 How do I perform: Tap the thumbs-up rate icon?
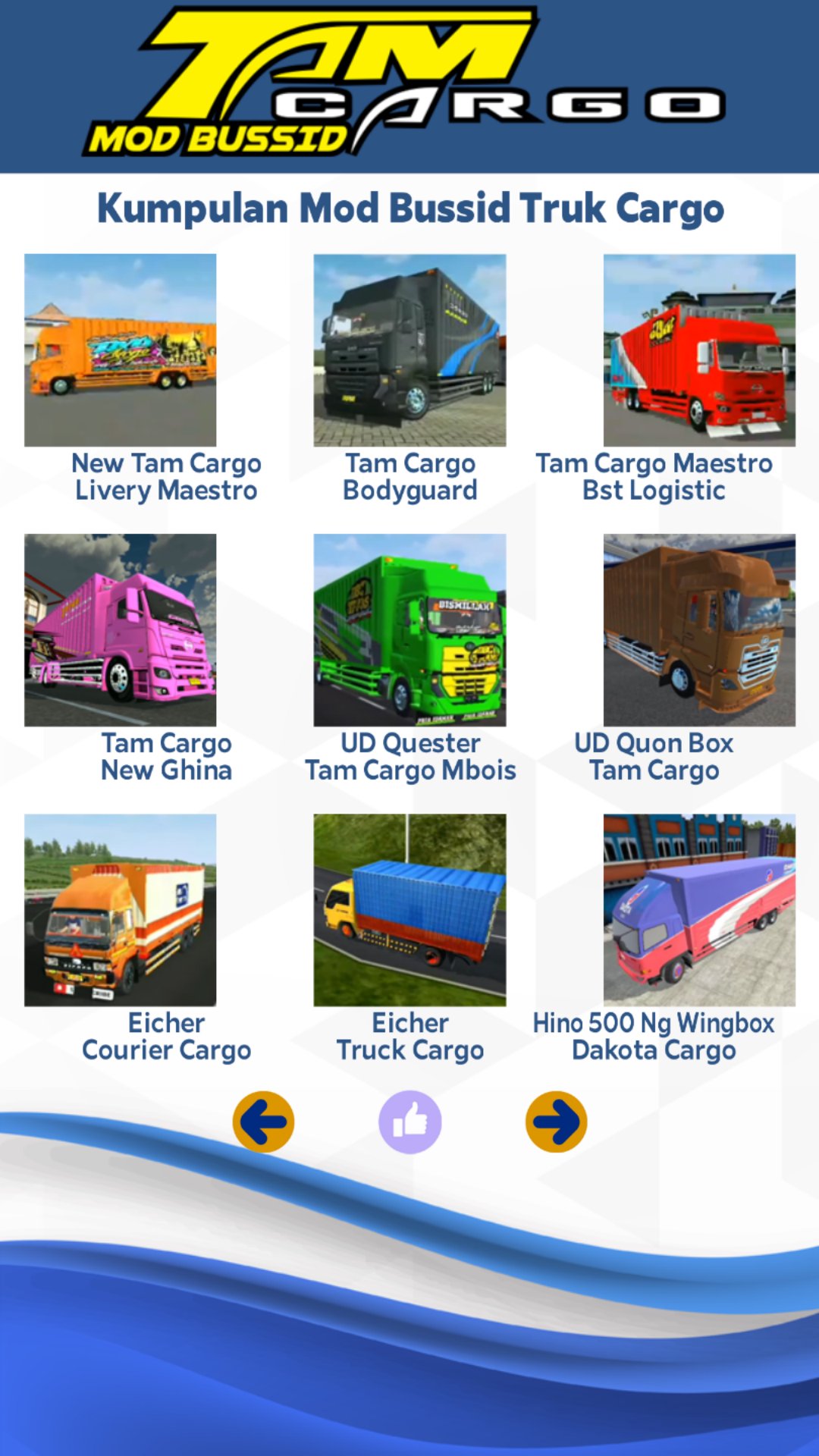click(x=409, y=1122)
